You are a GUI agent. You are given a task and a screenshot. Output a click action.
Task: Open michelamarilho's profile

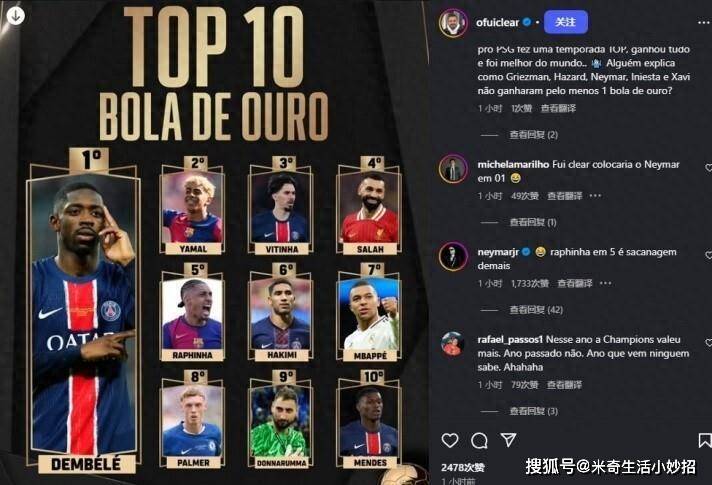pos(512,163)
